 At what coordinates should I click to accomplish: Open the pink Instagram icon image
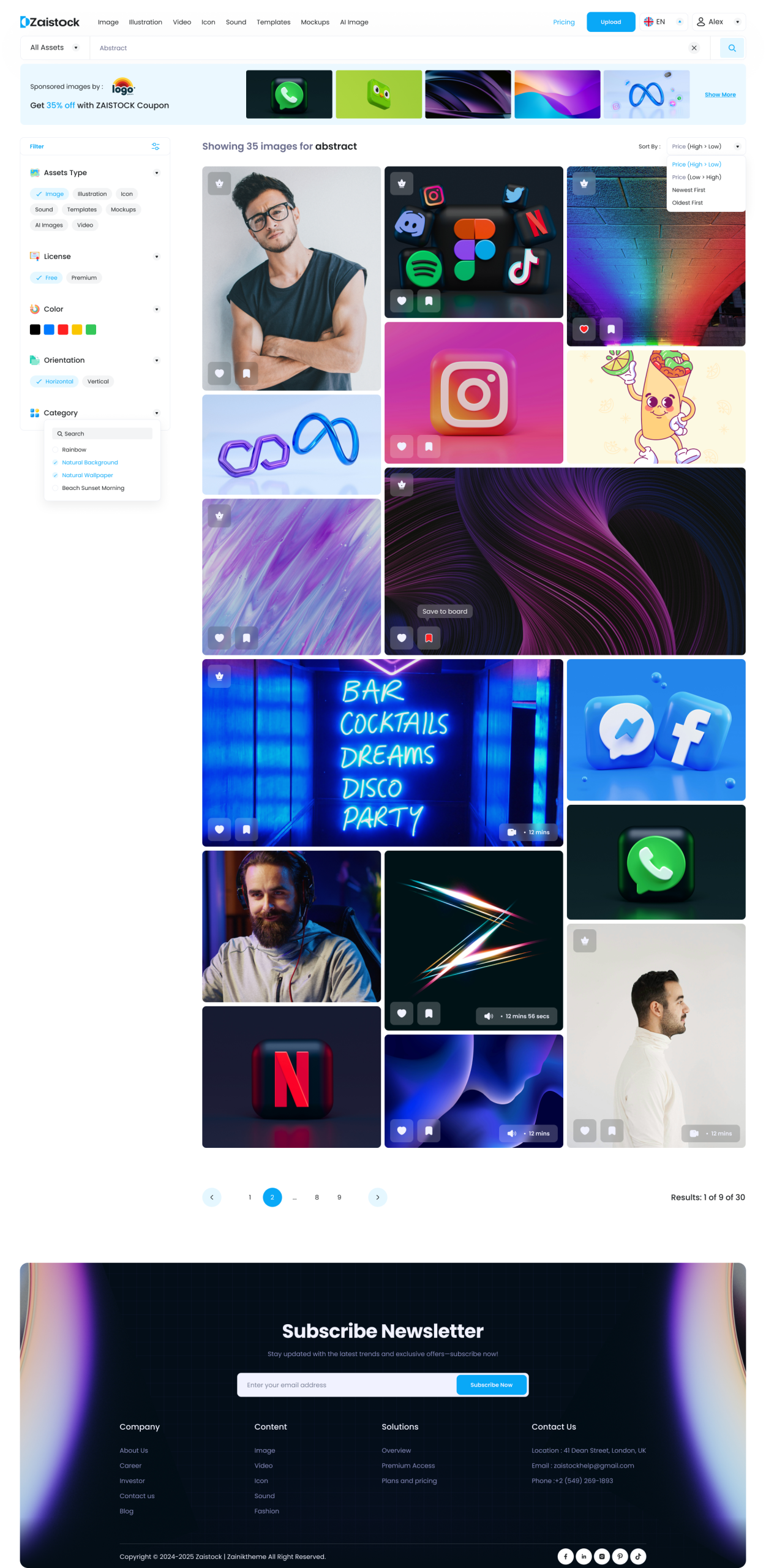click(473, 393)
